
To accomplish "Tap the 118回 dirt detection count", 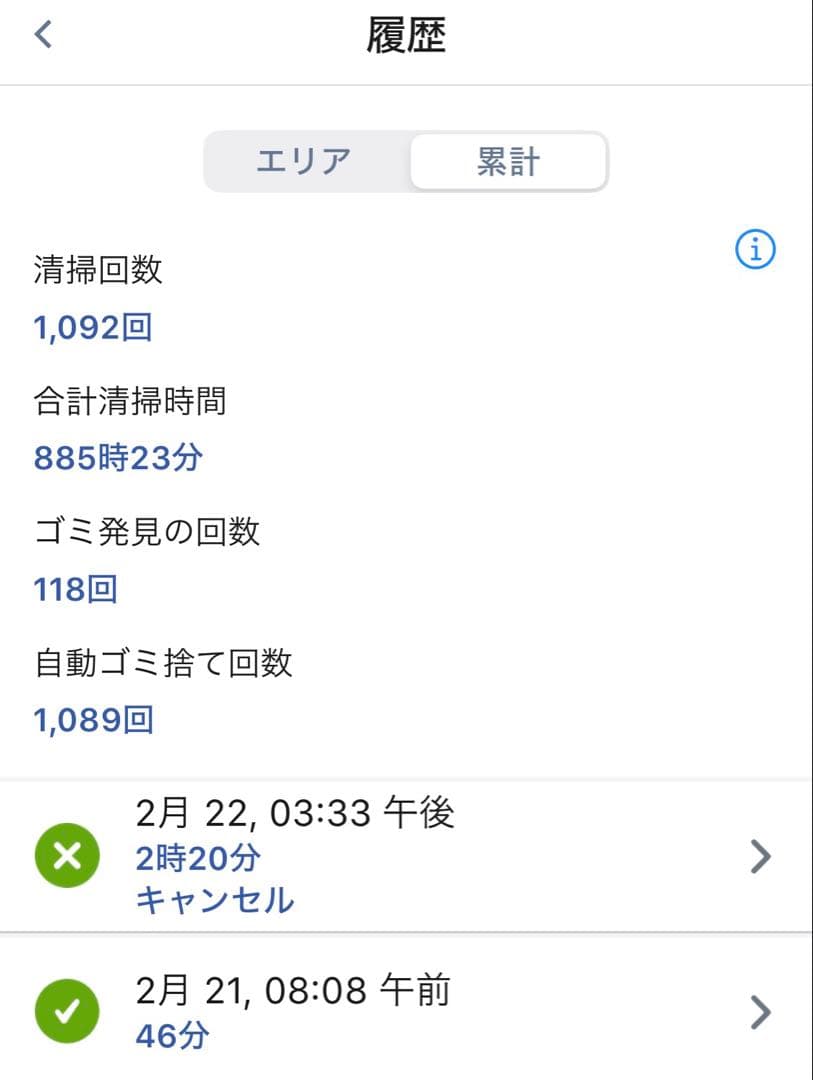I will tap(75, 589).
